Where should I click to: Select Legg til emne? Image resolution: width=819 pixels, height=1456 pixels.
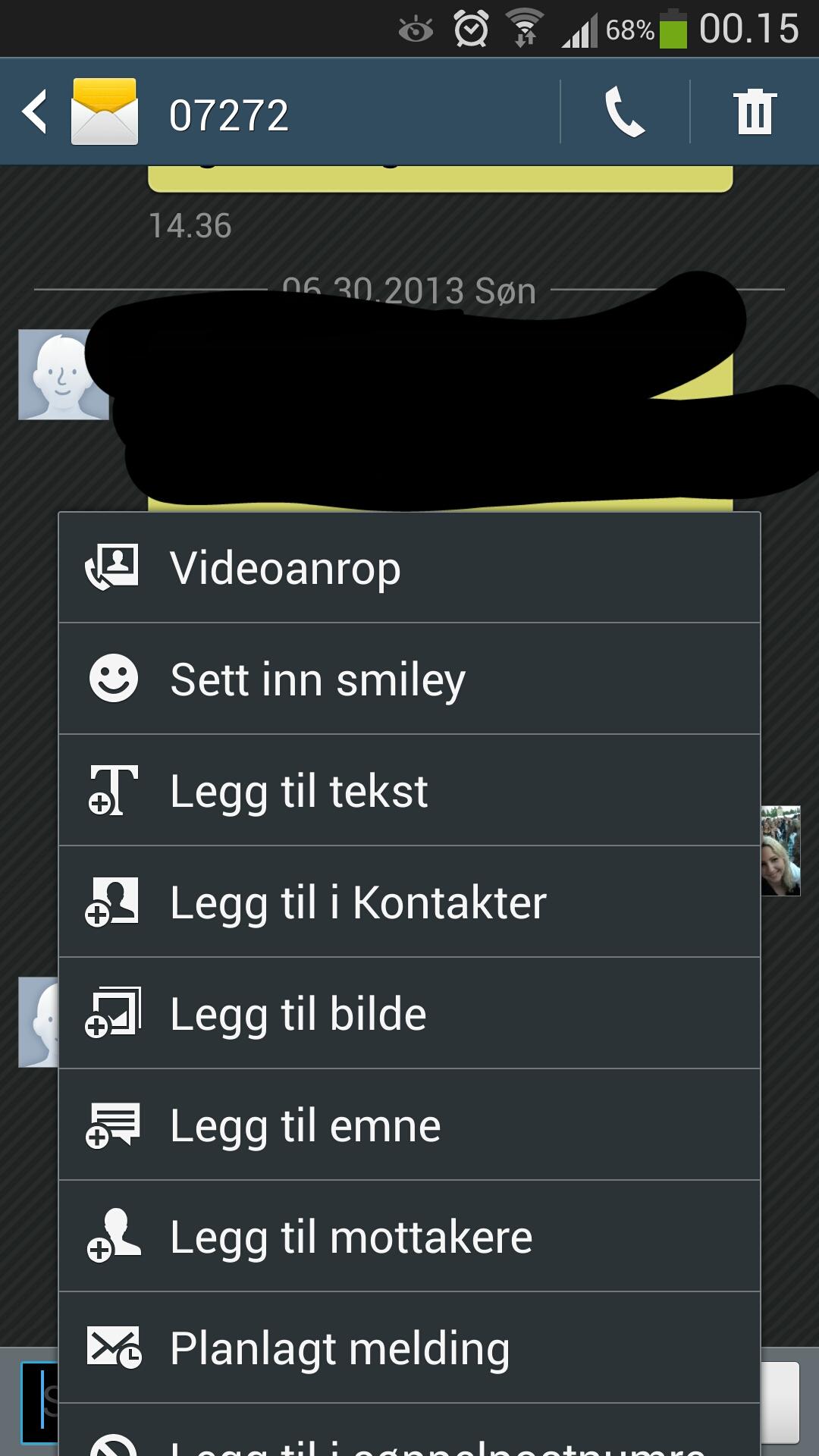409,1125
